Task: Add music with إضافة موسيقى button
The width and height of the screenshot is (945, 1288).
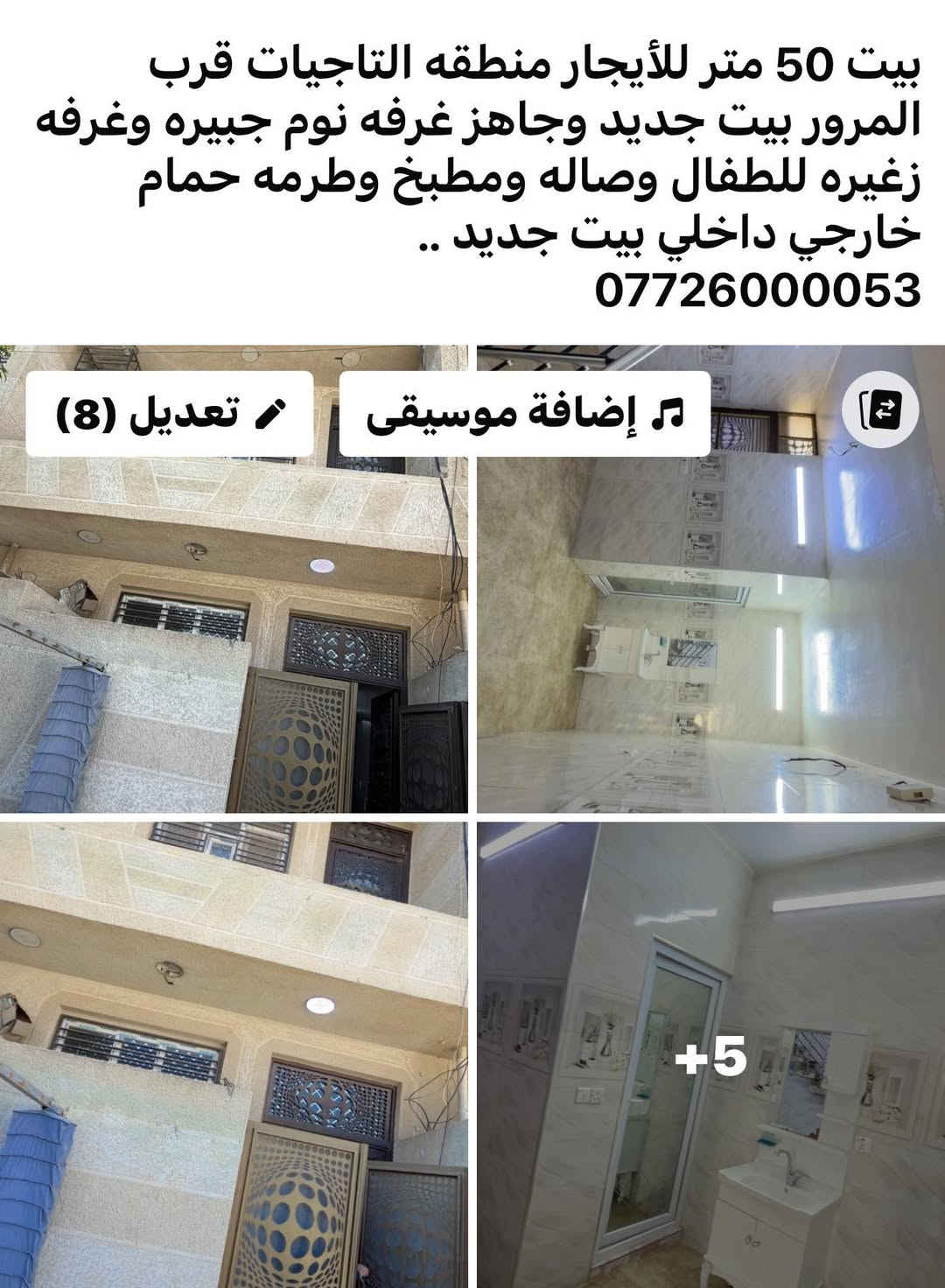Action: coord(524,414)
